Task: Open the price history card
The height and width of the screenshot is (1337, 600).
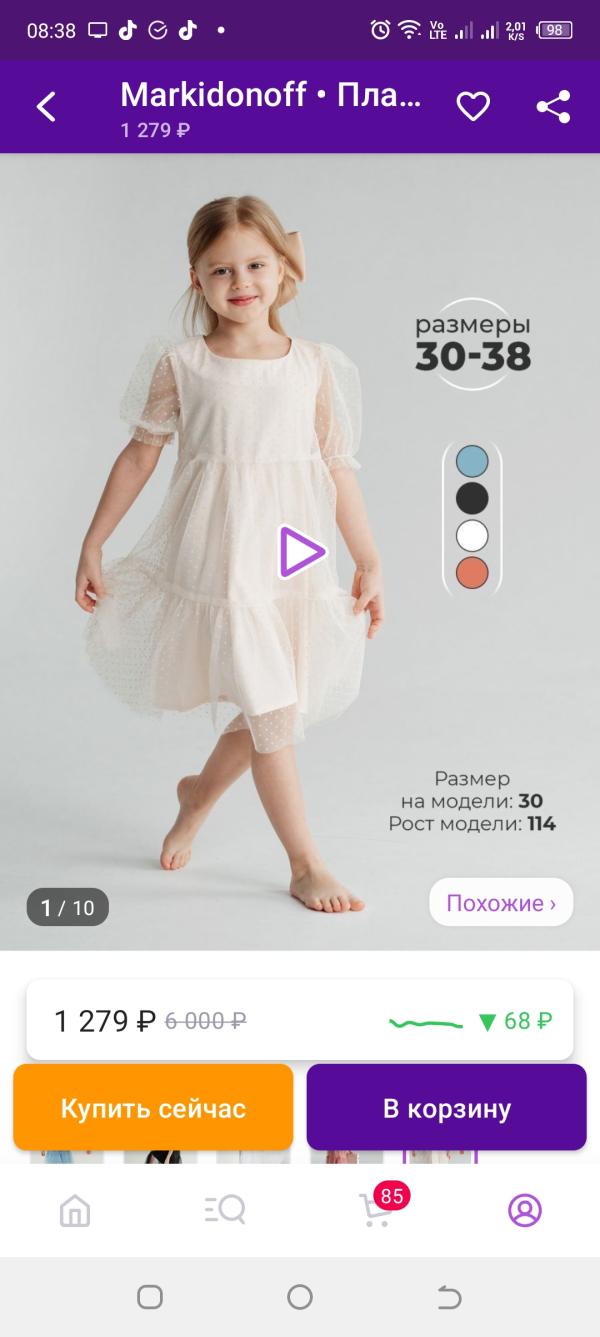Action: 299,1021
